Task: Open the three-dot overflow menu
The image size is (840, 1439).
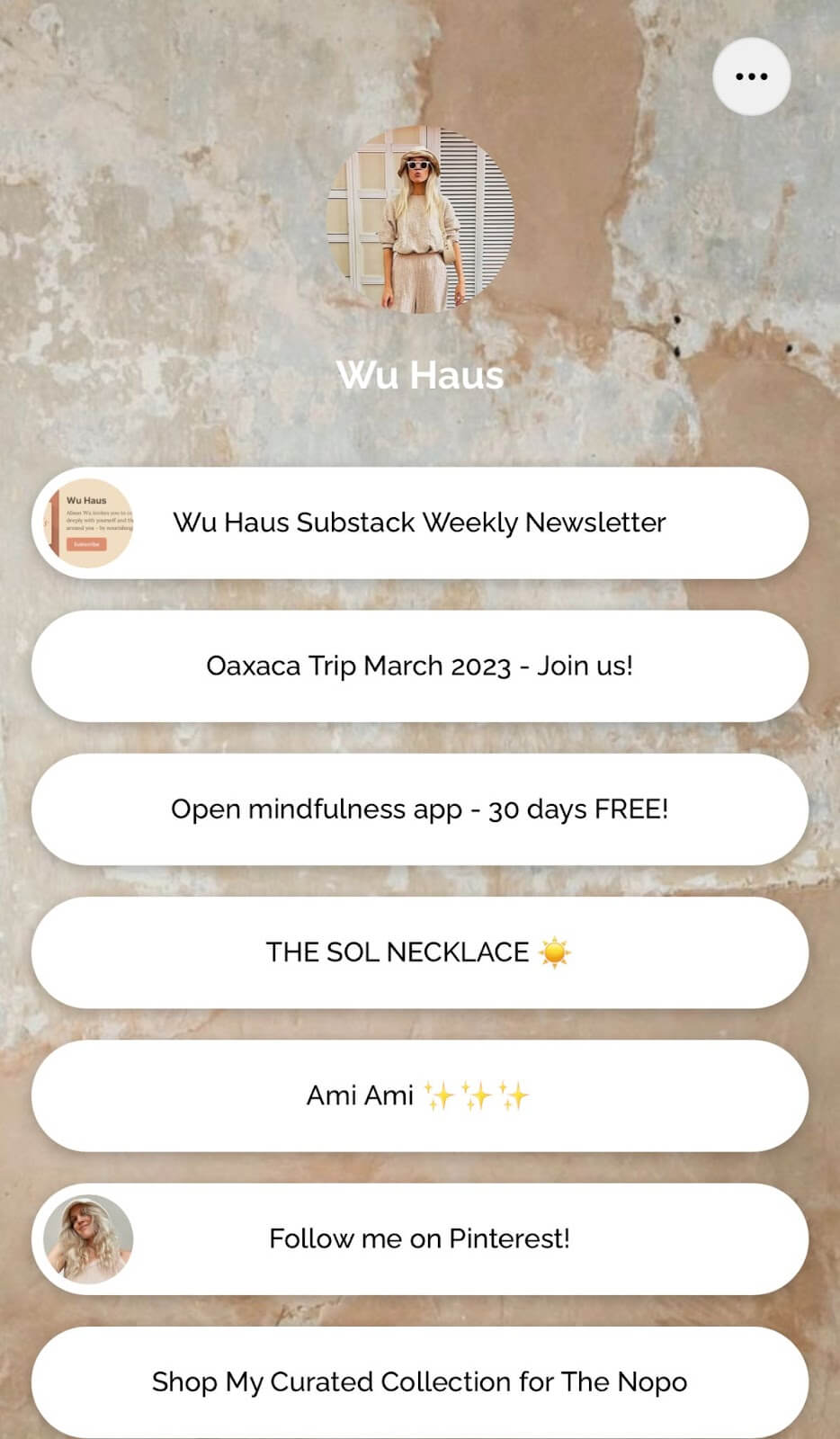Action: [751, 76]
